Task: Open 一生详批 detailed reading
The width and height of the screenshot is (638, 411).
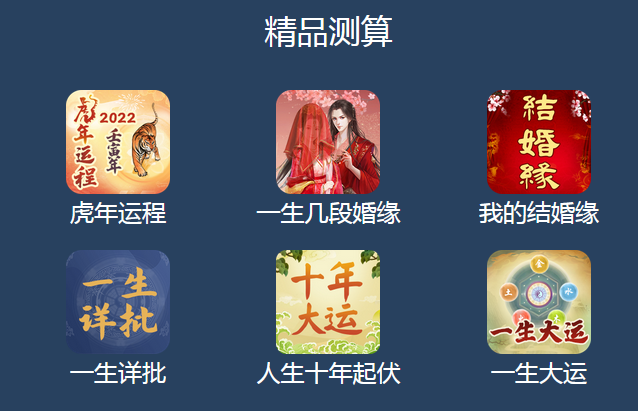Action: point(118,302)
